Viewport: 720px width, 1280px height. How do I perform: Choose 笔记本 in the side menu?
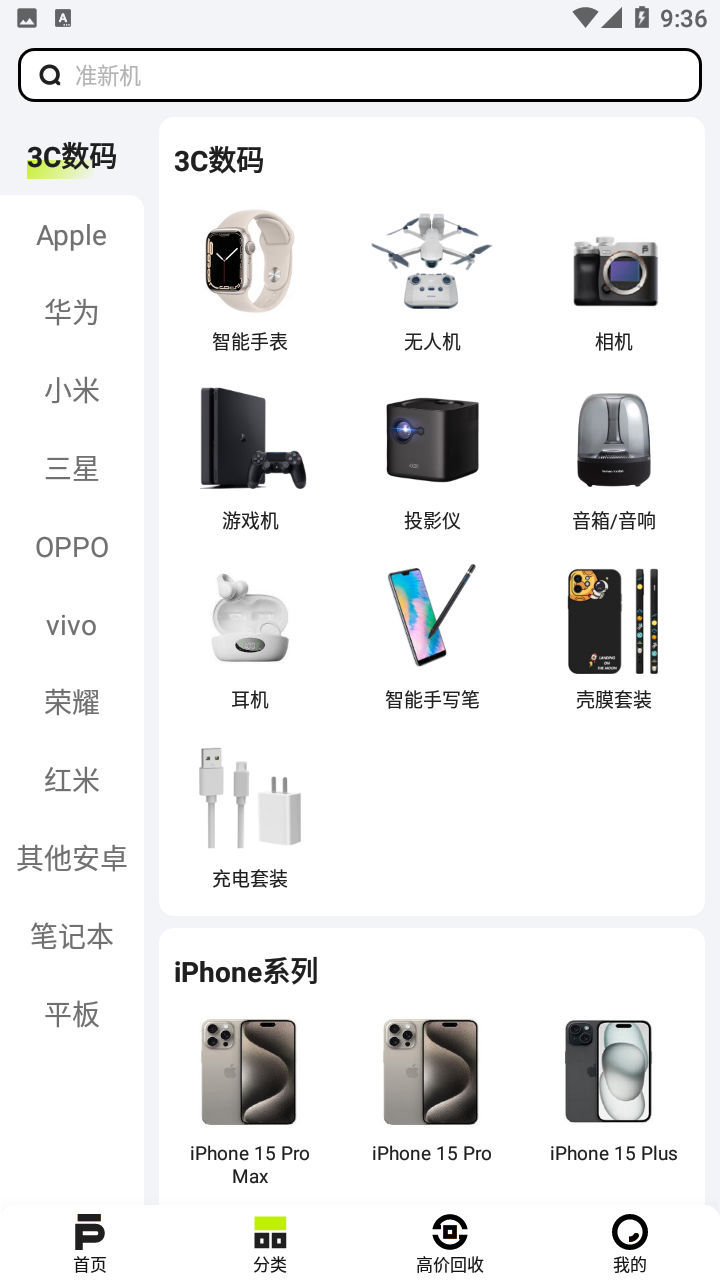pos(72,936)
